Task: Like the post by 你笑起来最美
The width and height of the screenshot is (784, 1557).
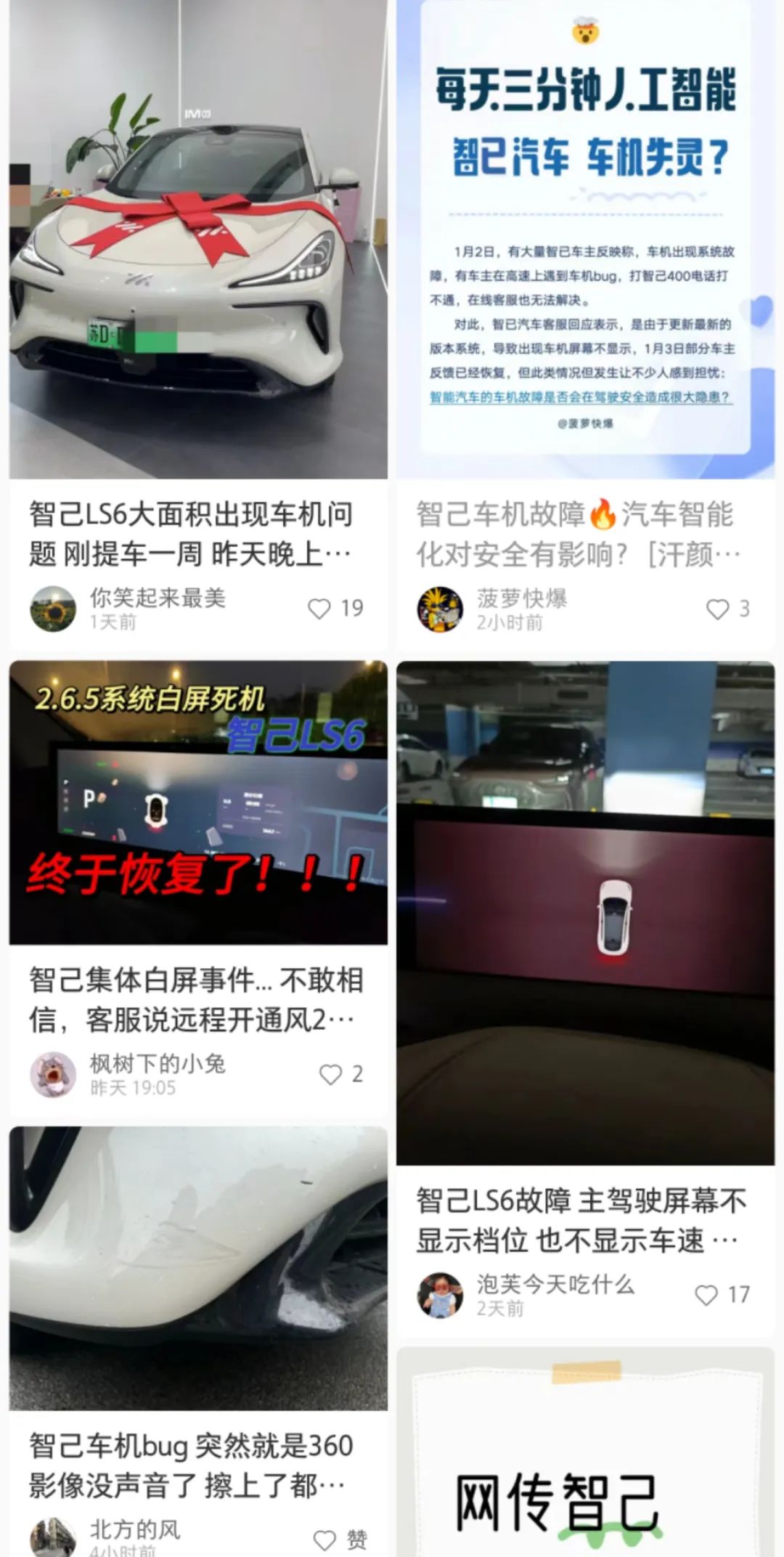Action: 320,609
